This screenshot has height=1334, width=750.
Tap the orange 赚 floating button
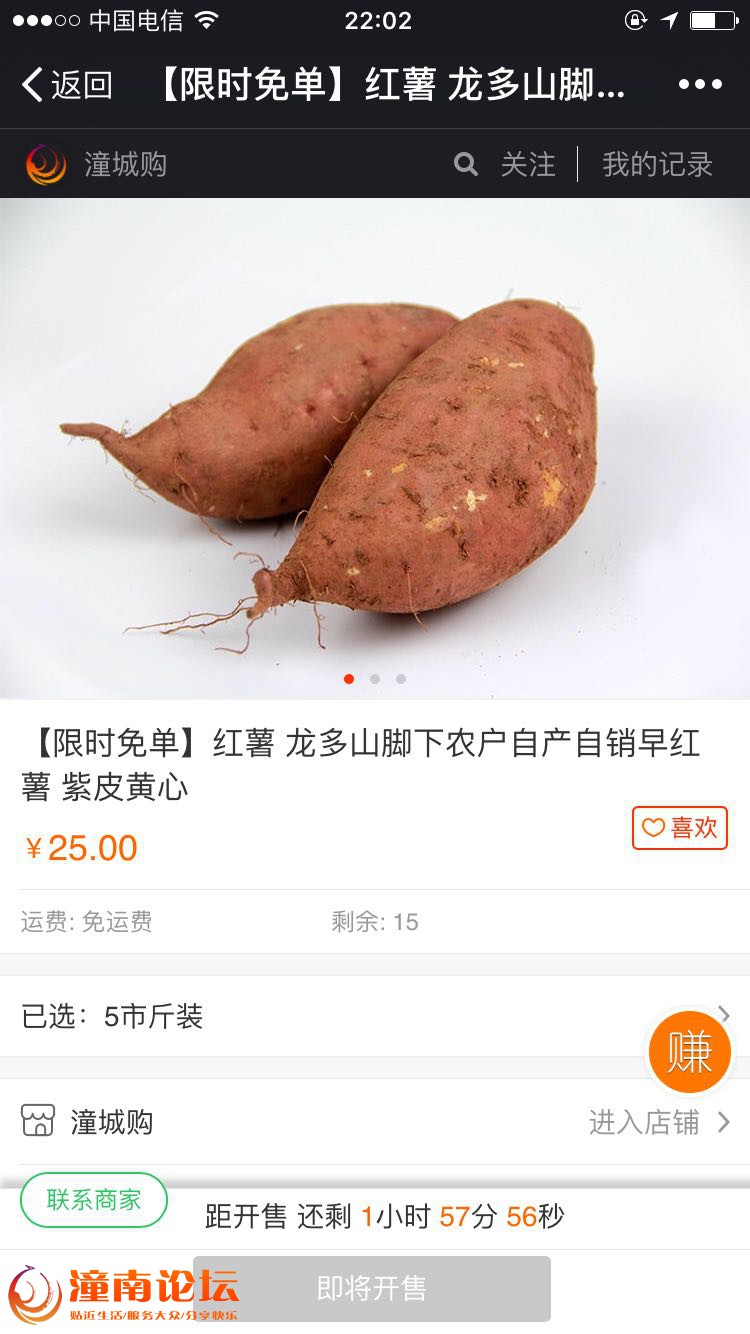(690, 1052)
